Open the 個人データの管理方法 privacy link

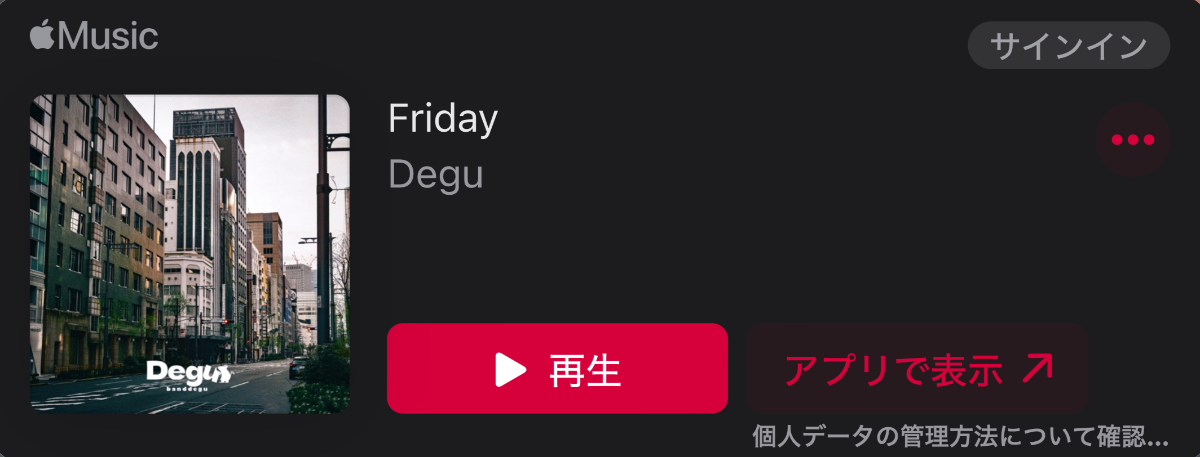click(x=959, y=437)
